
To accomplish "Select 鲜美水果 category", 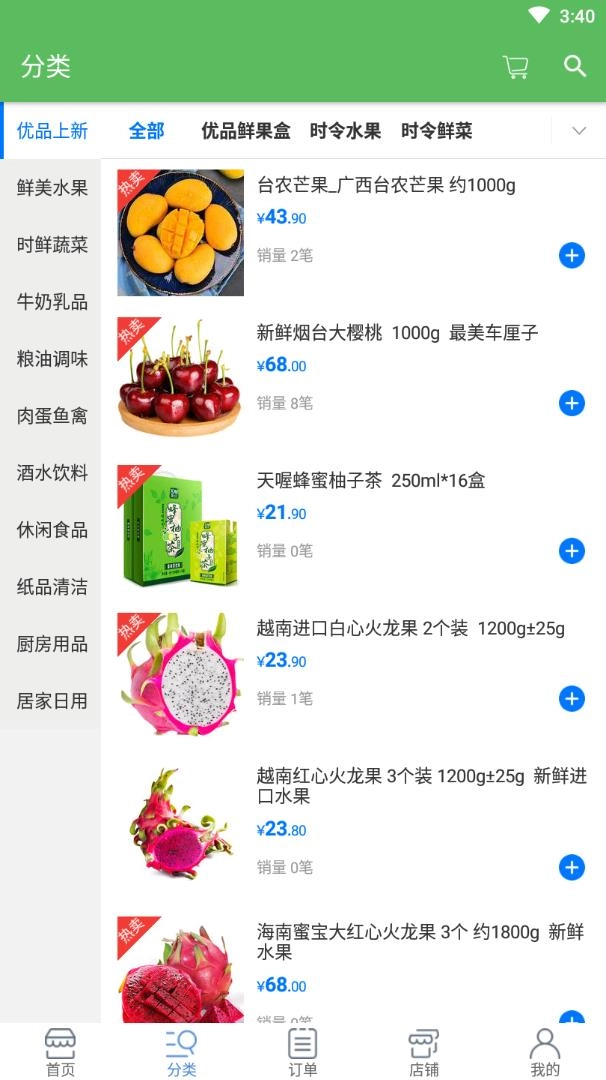I will (52, 188).
